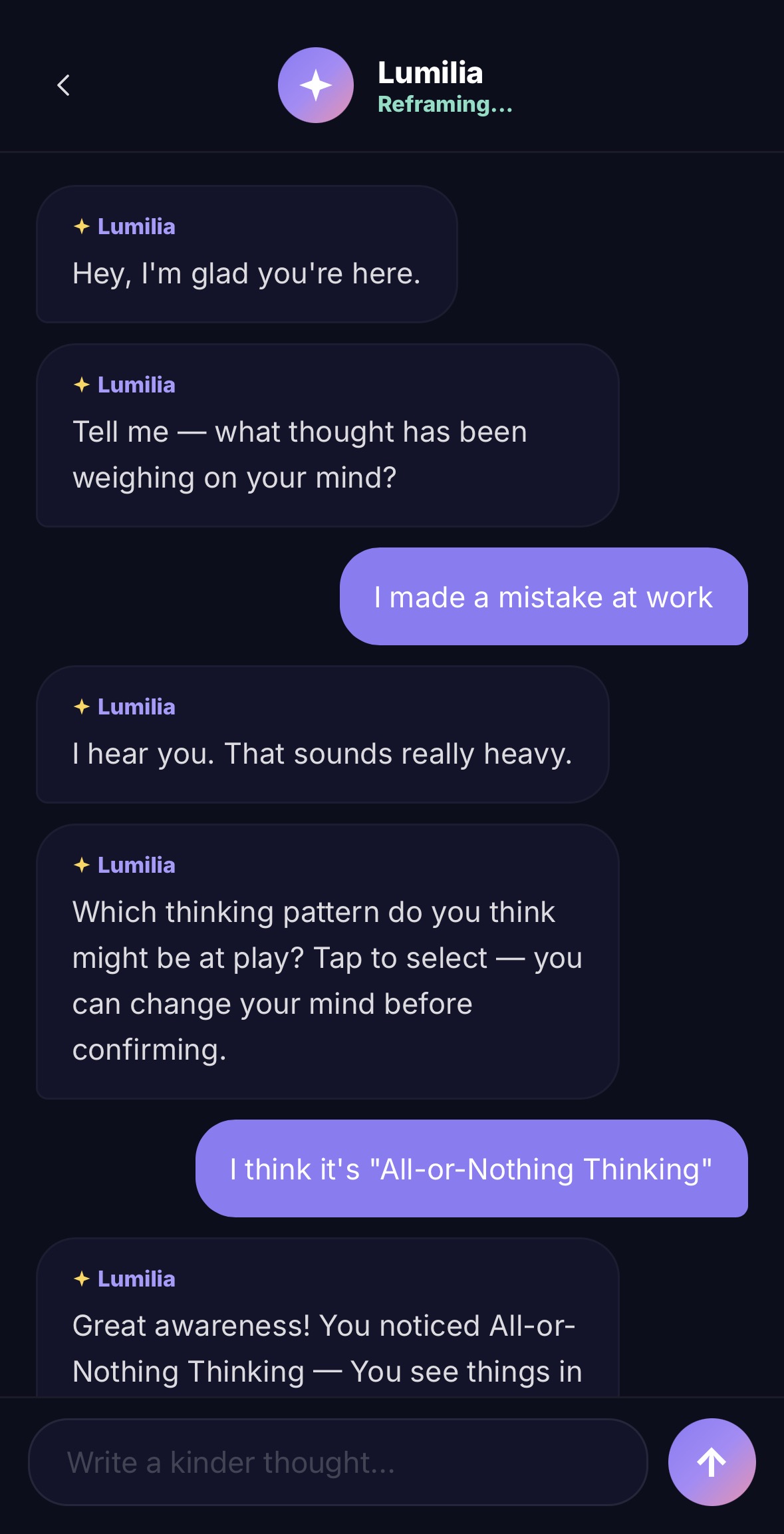Click the sparkle icon on the thinking pattern message
The width and height of the screenshot is (784, 1534).
click(x=82, y=864)
